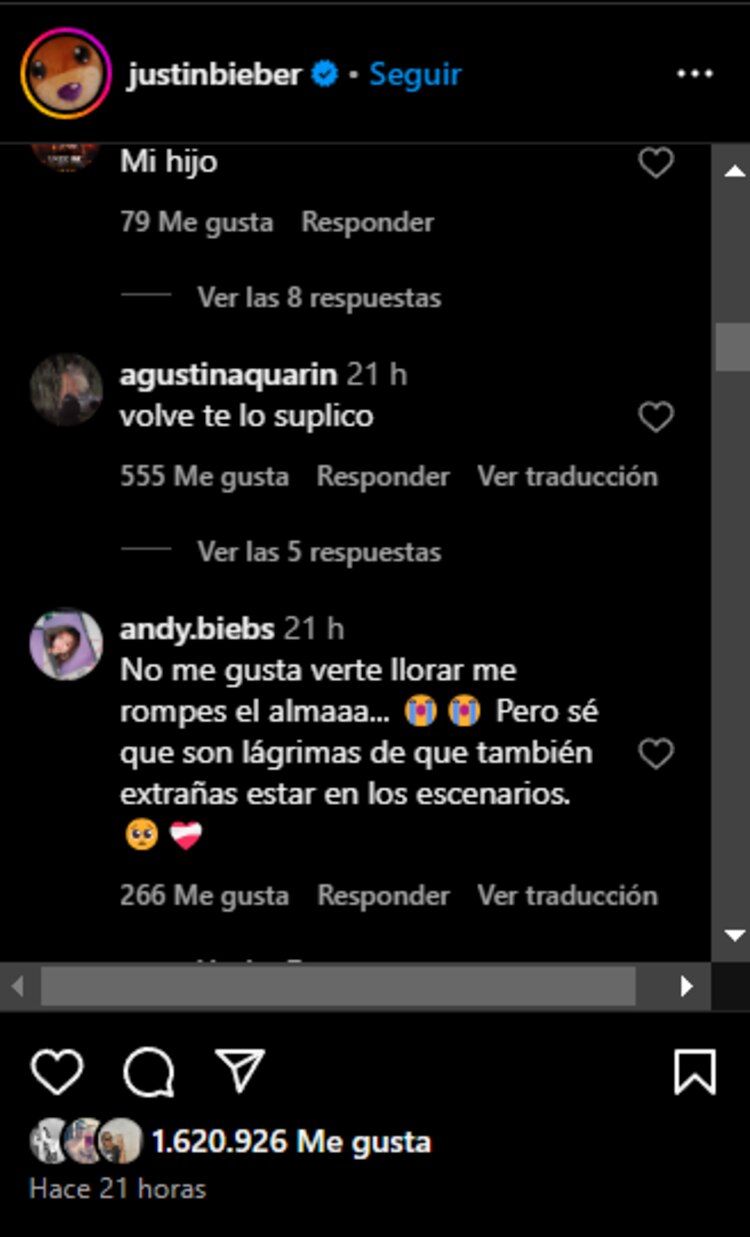Open justinbieber's profile picture
Viewport: 750px width, 1237px height.
(x=65, y=72)
